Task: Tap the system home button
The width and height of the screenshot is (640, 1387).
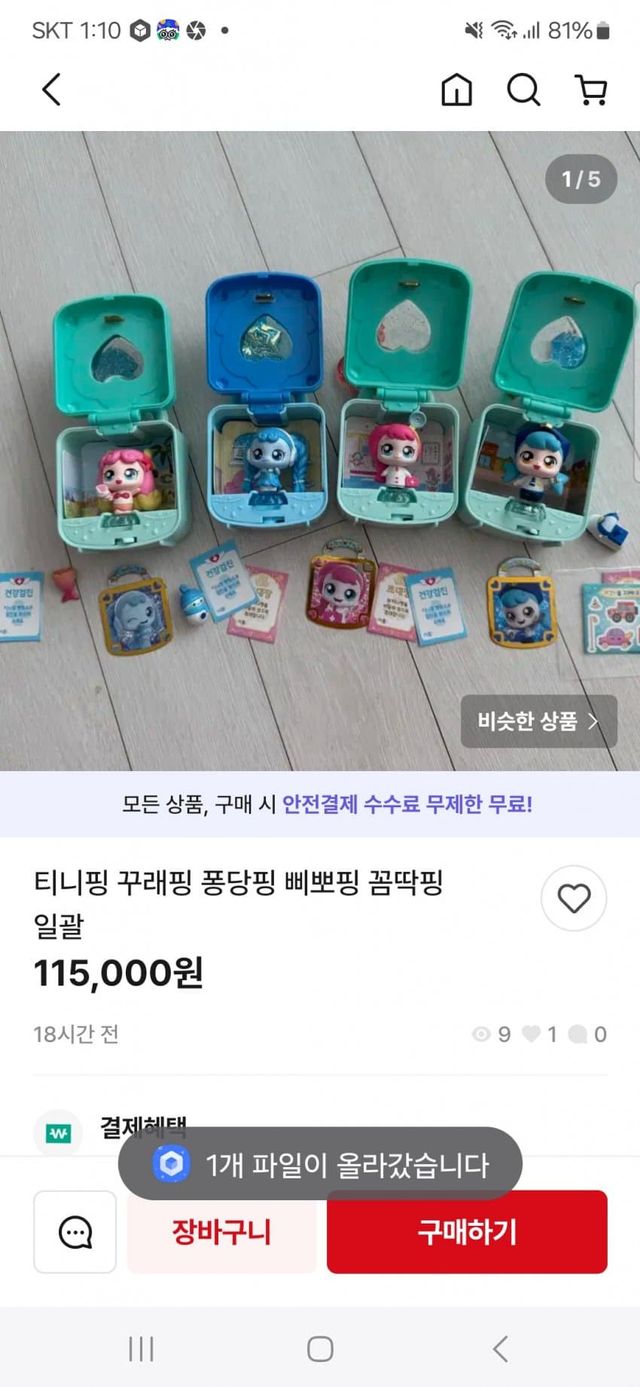Action: click(320, 1349)
